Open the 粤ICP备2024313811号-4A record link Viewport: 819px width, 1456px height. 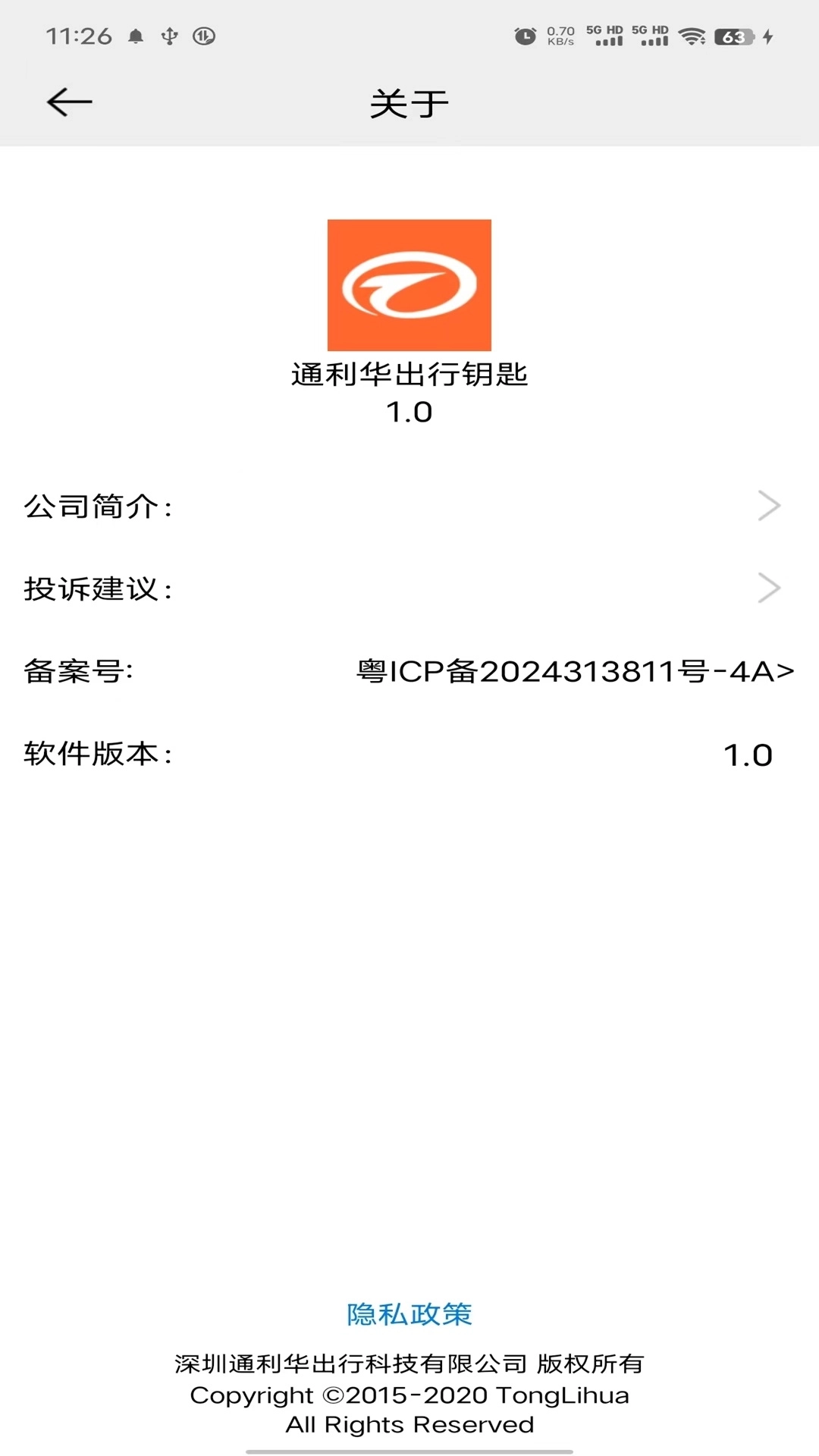(x=573, y=672)
